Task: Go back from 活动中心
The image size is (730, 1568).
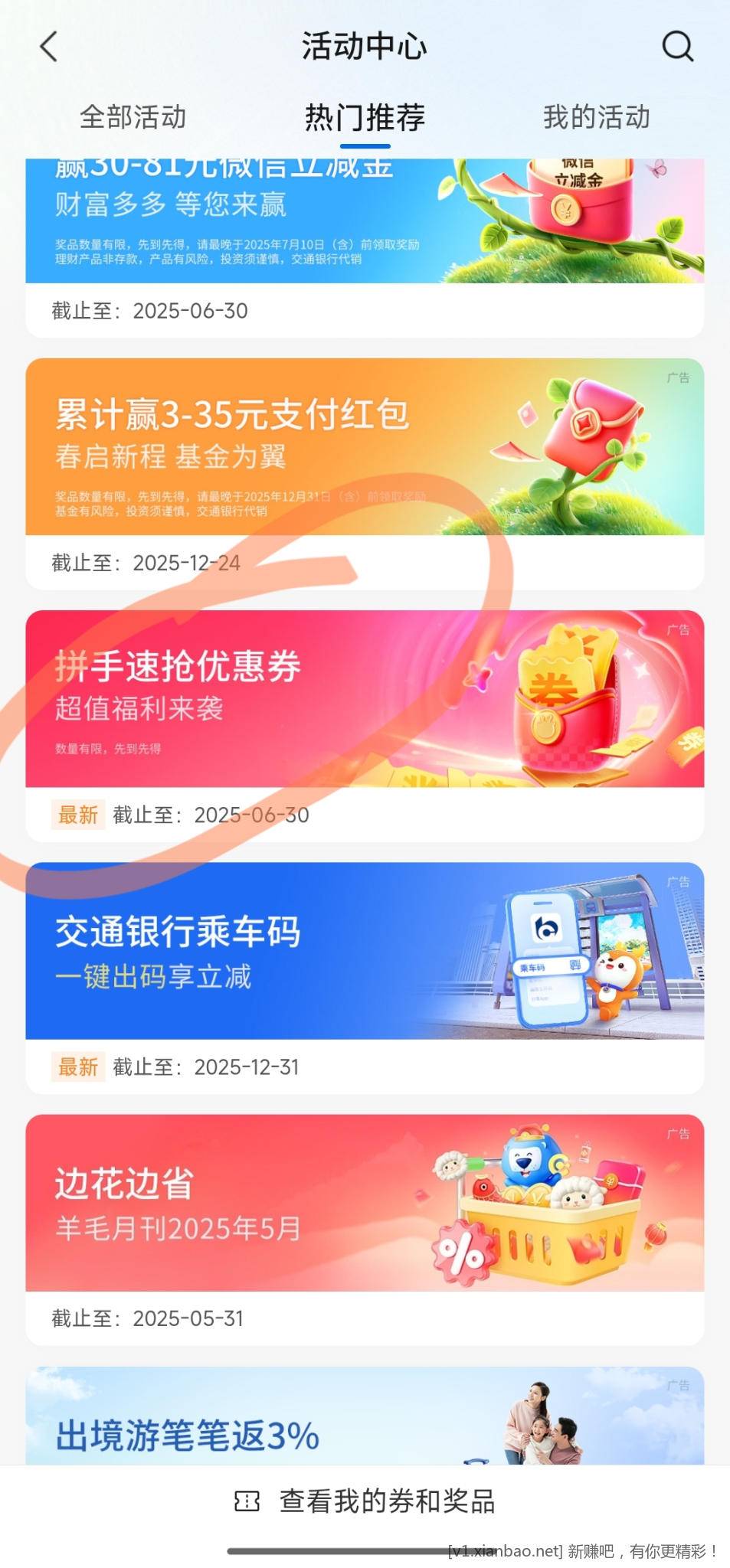Action: click(x=49, y=47)
